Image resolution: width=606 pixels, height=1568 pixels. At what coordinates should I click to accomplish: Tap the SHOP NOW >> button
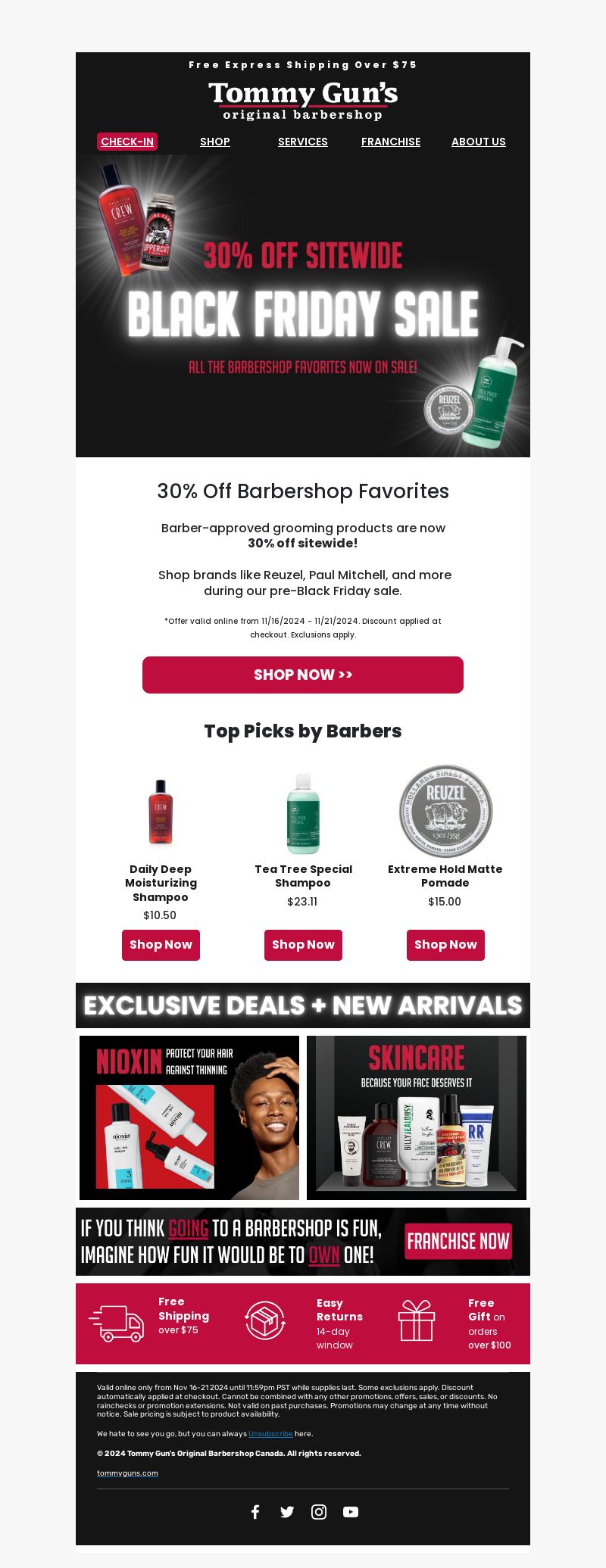point(303,675)
